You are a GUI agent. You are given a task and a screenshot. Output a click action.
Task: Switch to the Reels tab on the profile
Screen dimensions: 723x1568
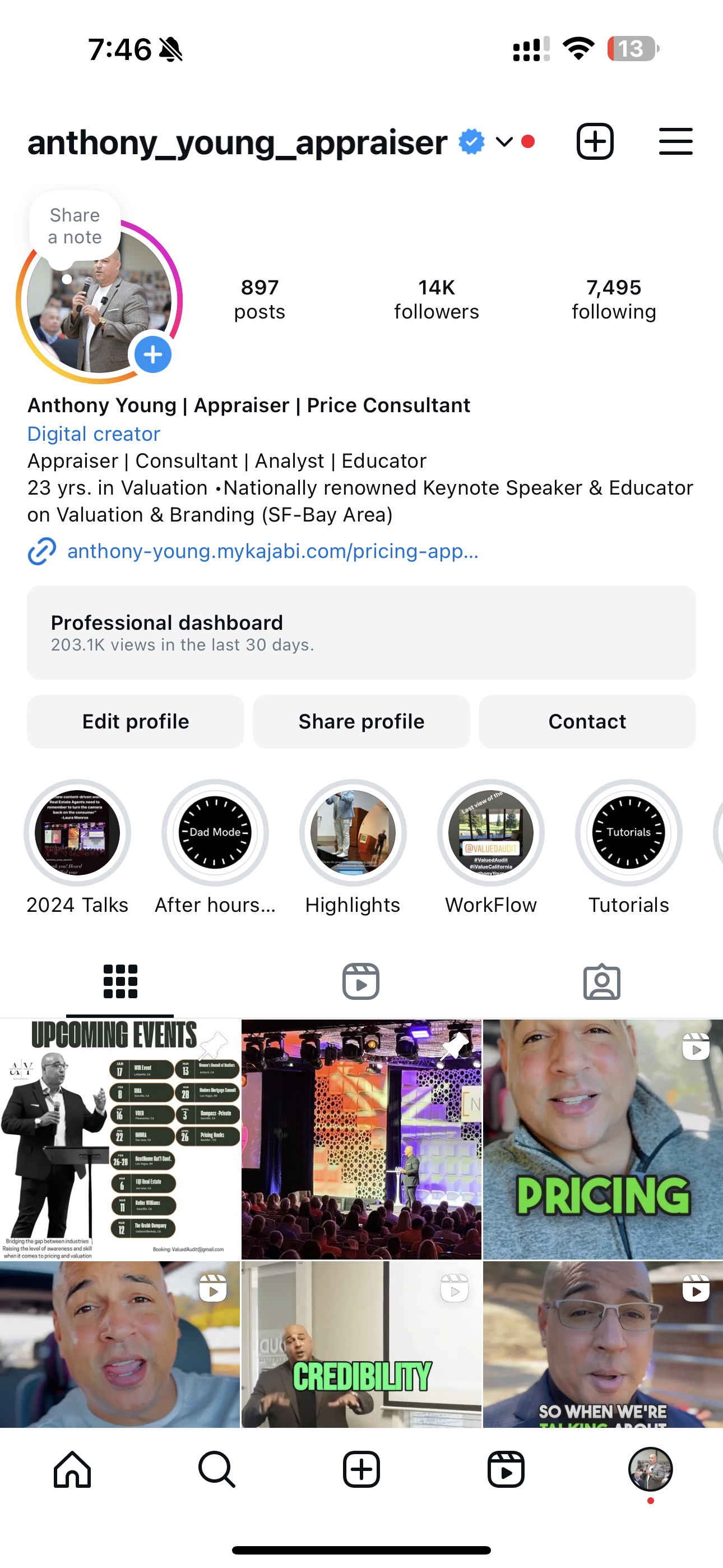(x=361, y=981)
